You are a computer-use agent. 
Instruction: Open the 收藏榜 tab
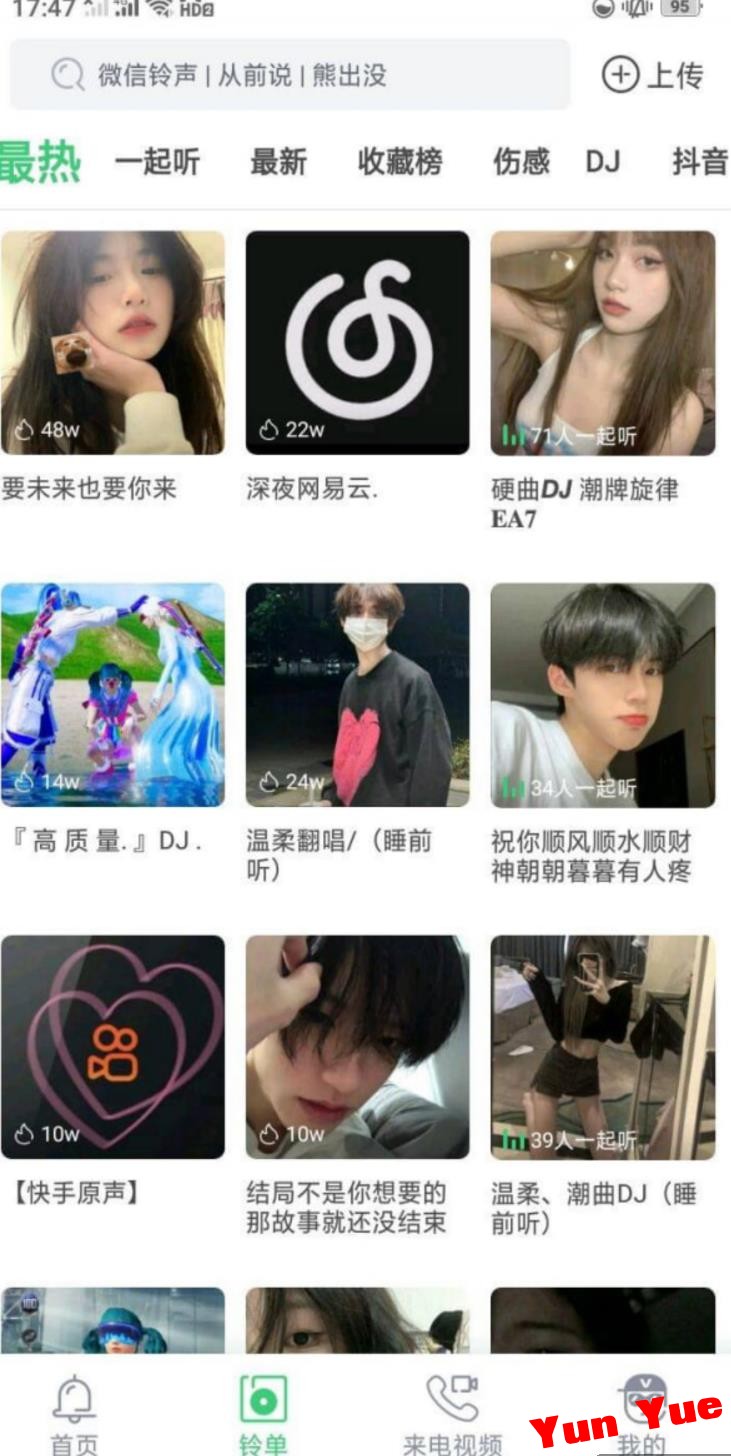pyautogui.click(x=400, y=162)
